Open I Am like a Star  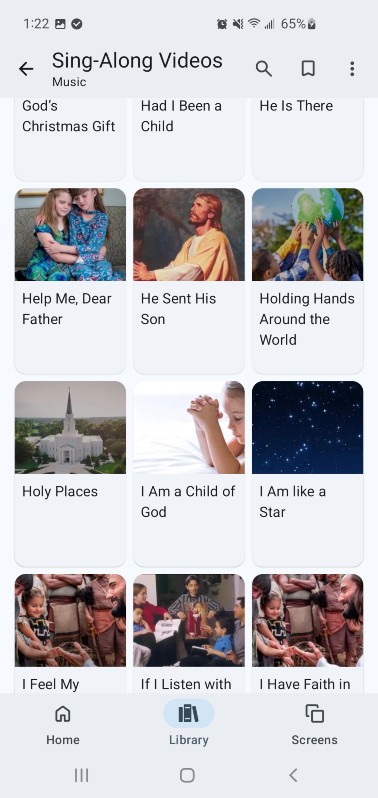(x=308, y=474)
